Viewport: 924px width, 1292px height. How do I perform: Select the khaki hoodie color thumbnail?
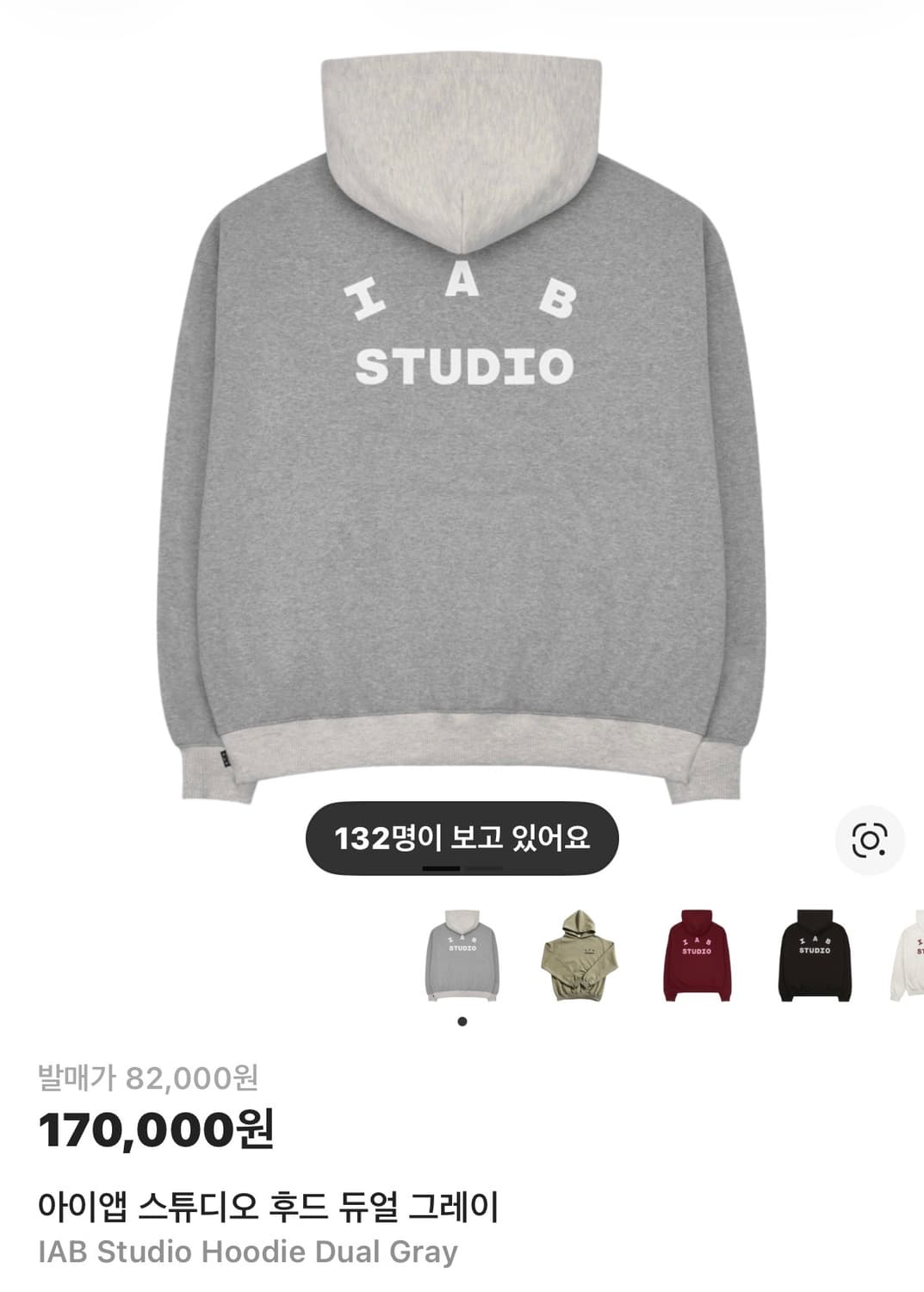(x=580, y=954)
